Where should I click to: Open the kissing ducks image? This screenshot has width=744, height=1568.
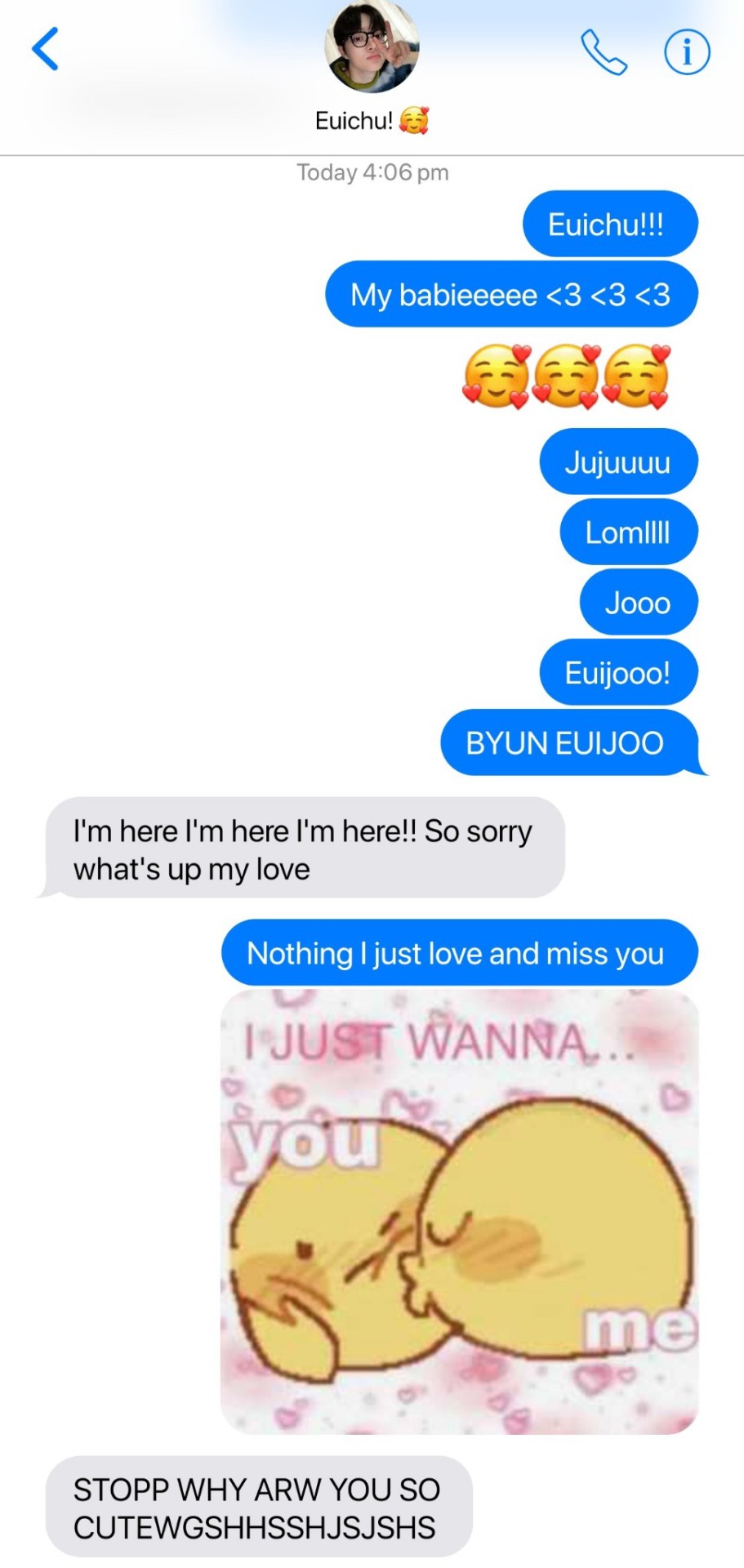click(x=459, y=1211)
